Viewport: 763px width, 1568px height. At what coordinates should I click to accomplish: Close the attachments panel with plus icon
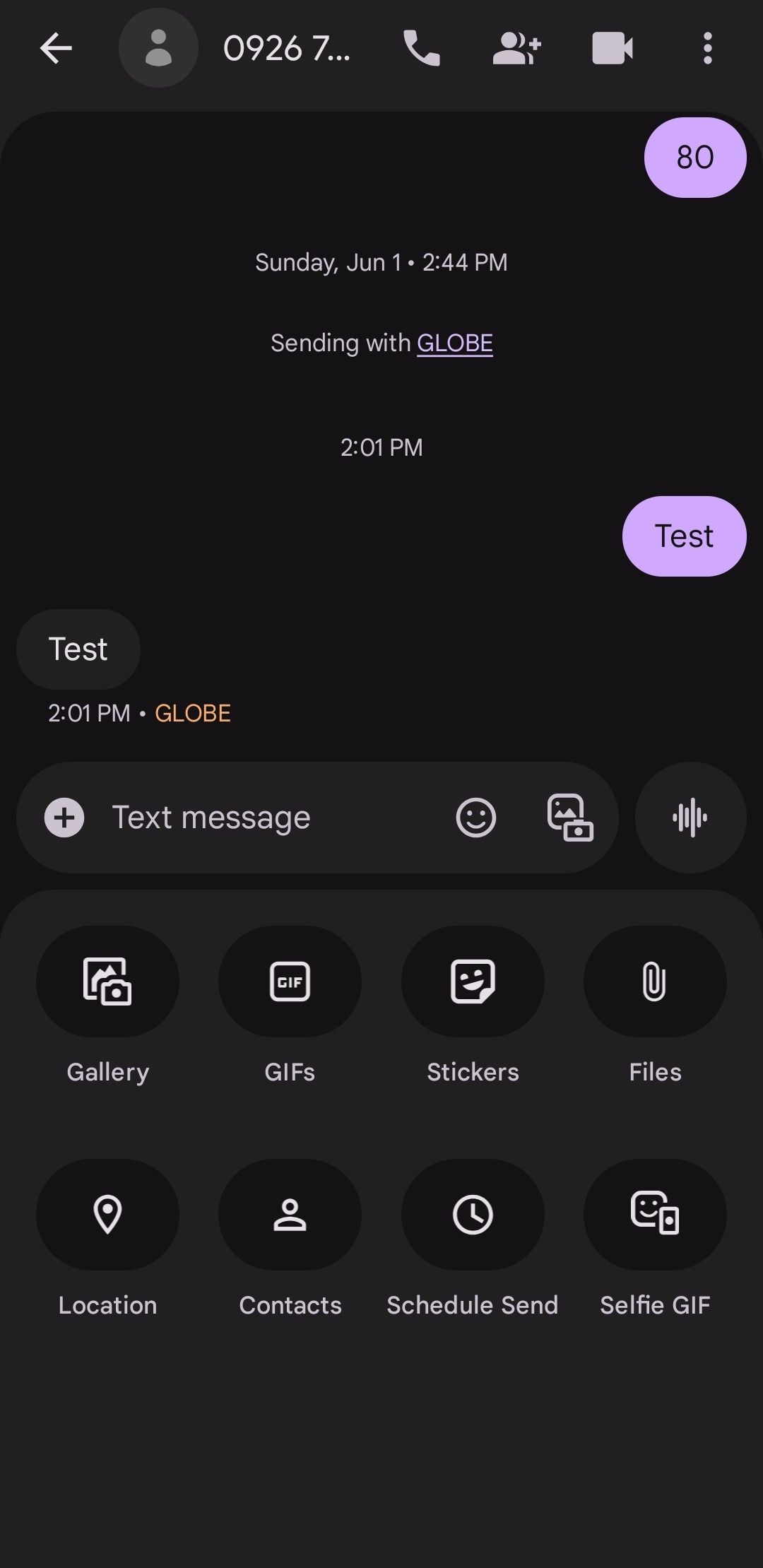(x=64, y=818)
